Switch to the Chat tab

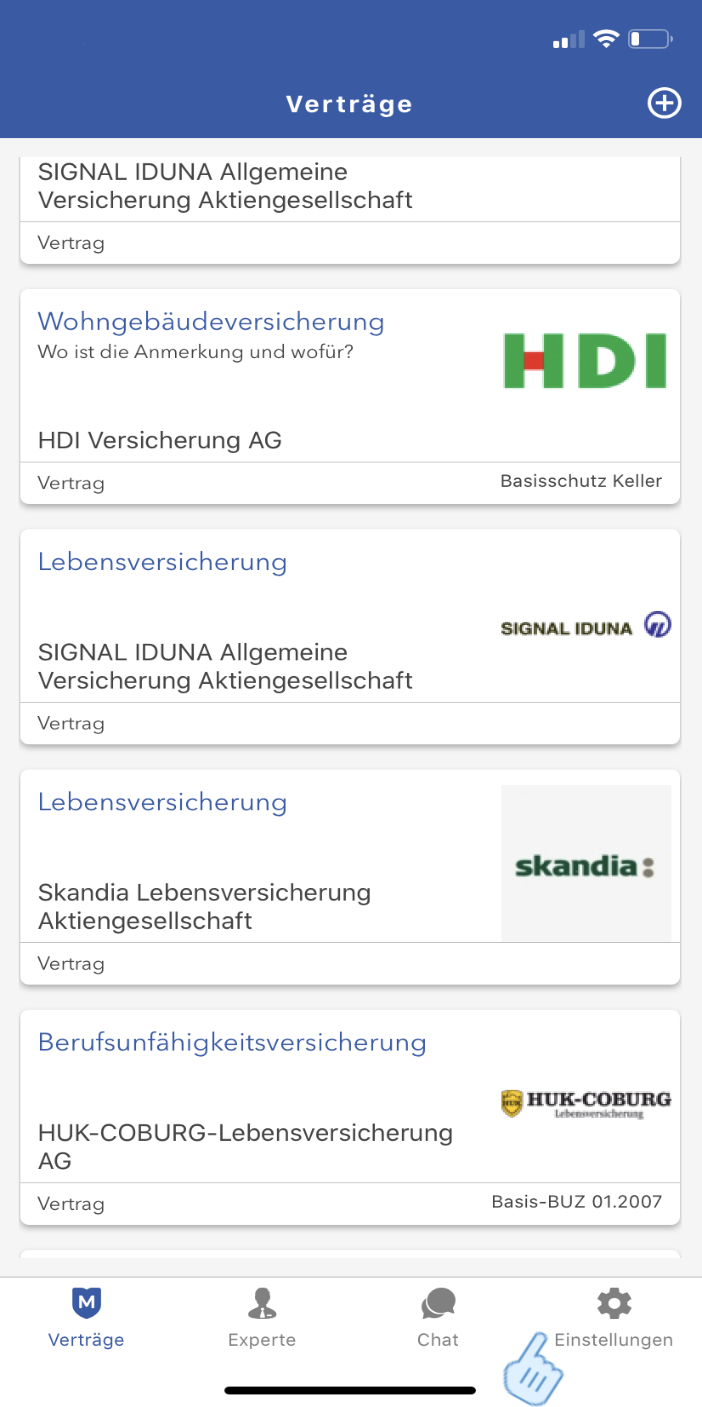[438, 1318]
